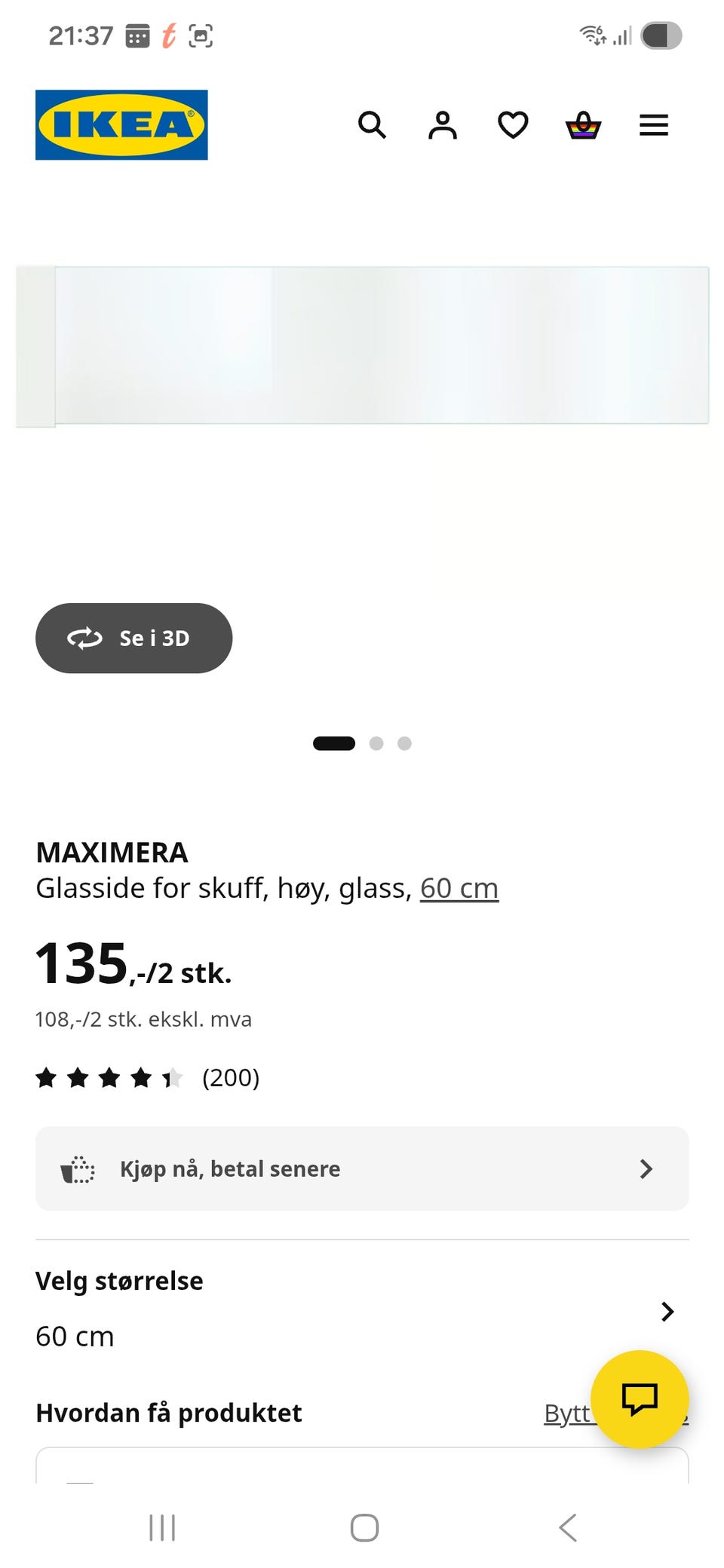Open the favorites heart list
This screenshot has width=724, height=1568.
point(513,125)
